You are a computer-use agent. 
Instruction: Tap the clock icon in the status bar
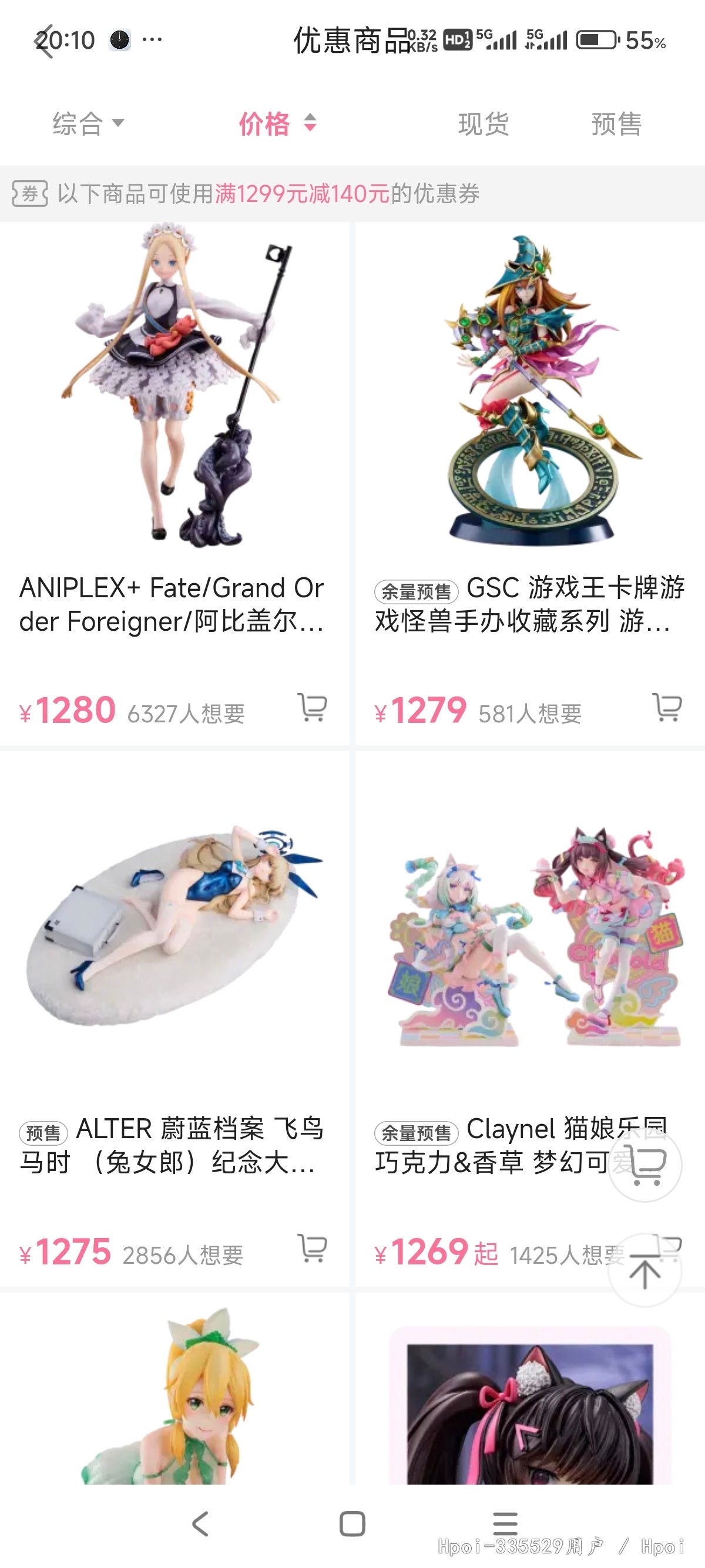coord(119,40)
